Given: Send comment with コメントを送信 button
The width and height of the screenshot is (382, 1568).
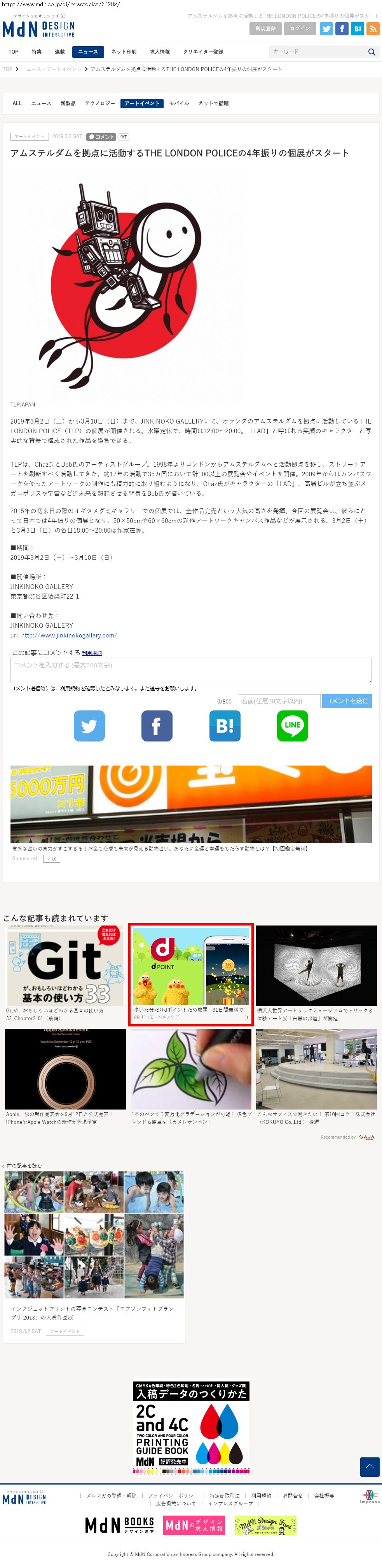Looking at the screenshot, I should tap(346, 701).
